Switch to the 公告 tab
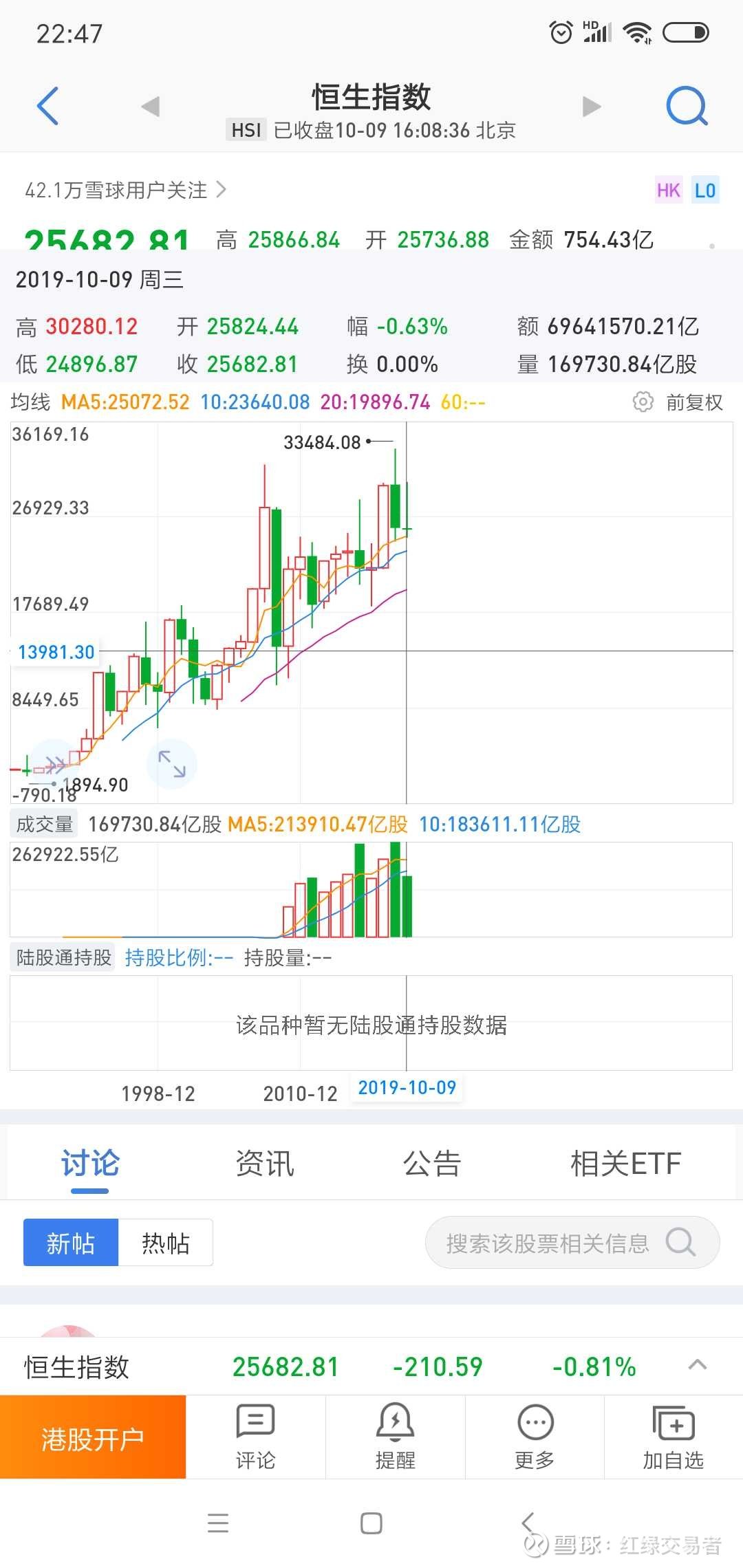The image size is (743, 1568). pos(432,1164)
